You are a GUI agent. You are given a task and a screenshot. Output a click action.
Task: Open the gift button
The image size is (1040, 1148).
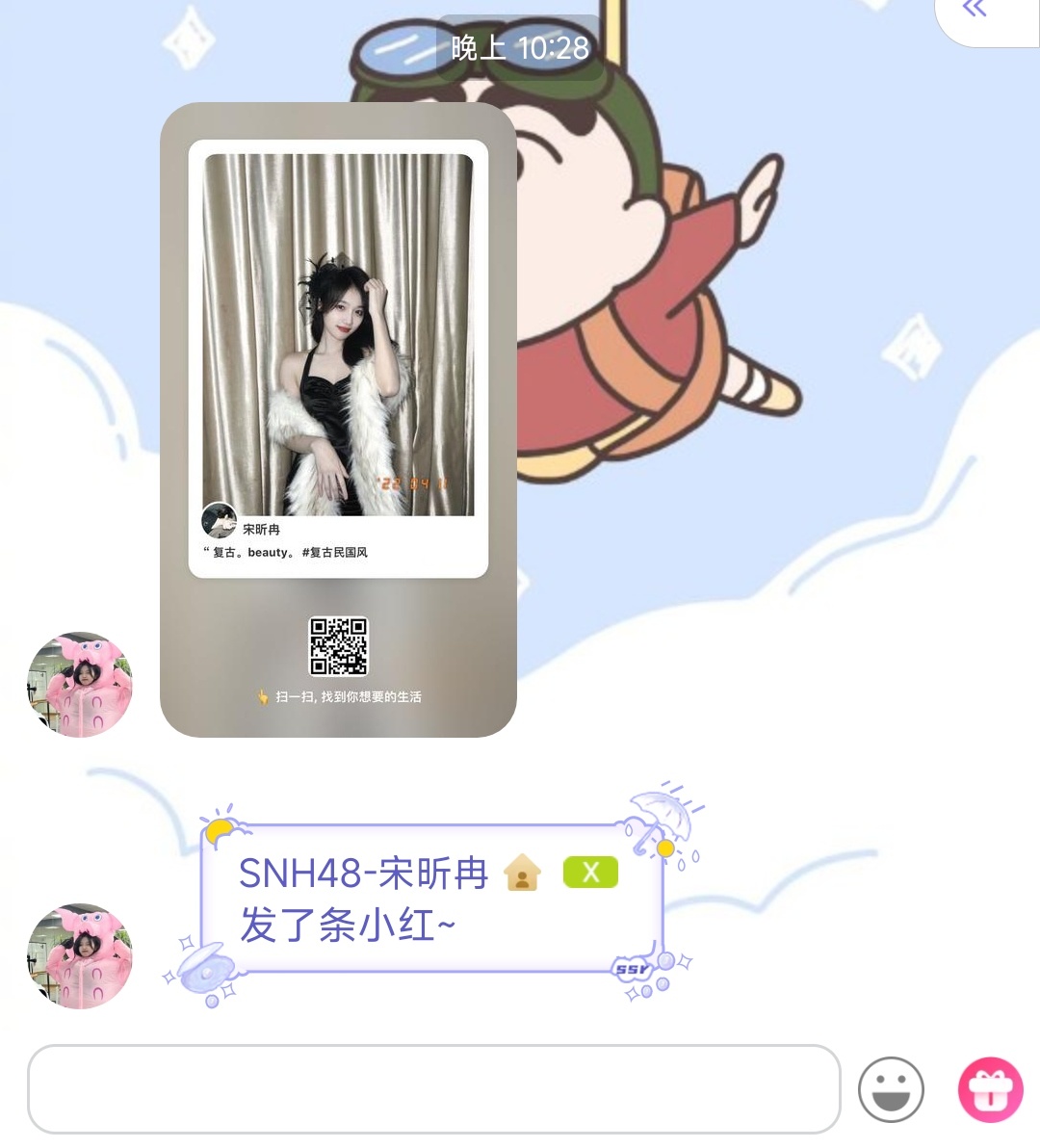coord(990,1089)
